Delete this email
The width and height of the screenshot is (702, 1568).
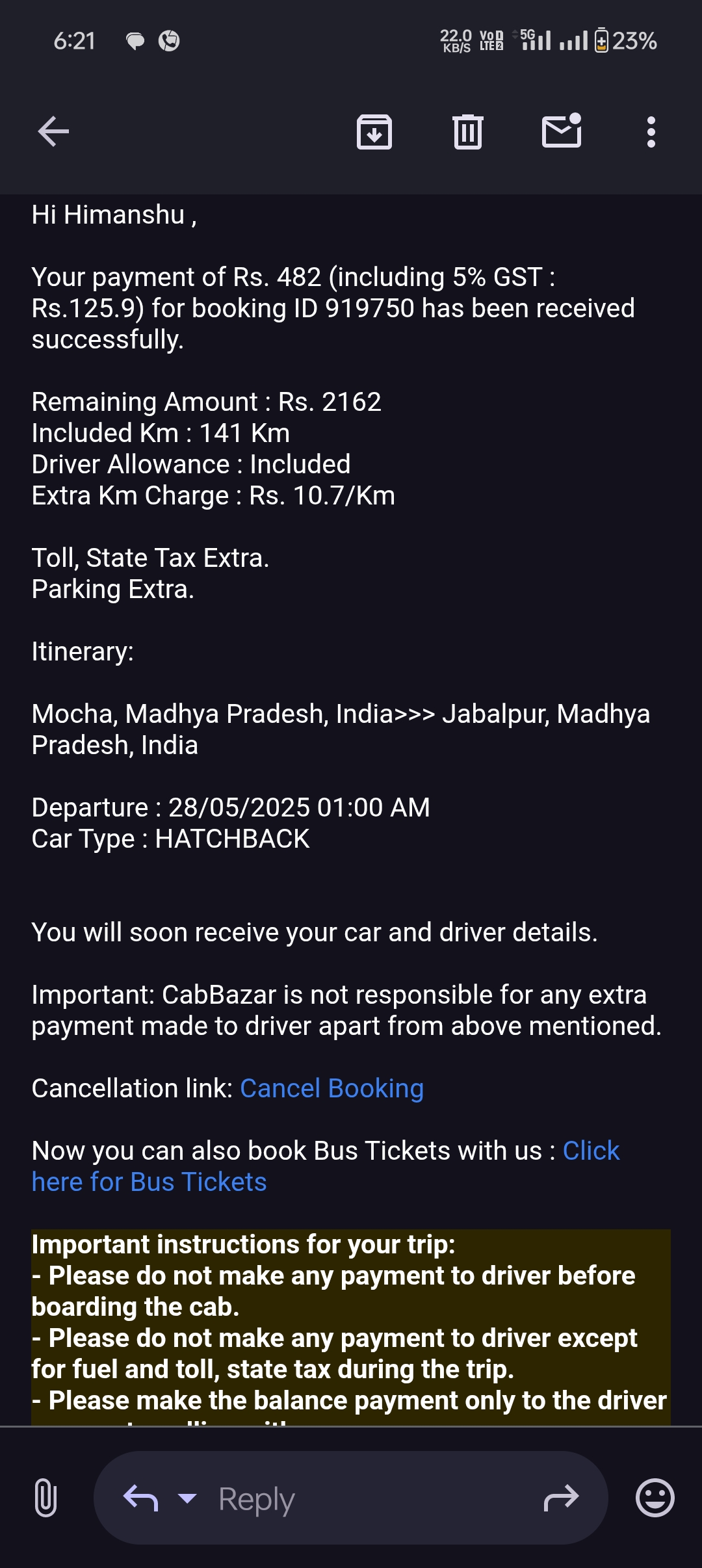(x=468, y=132)
